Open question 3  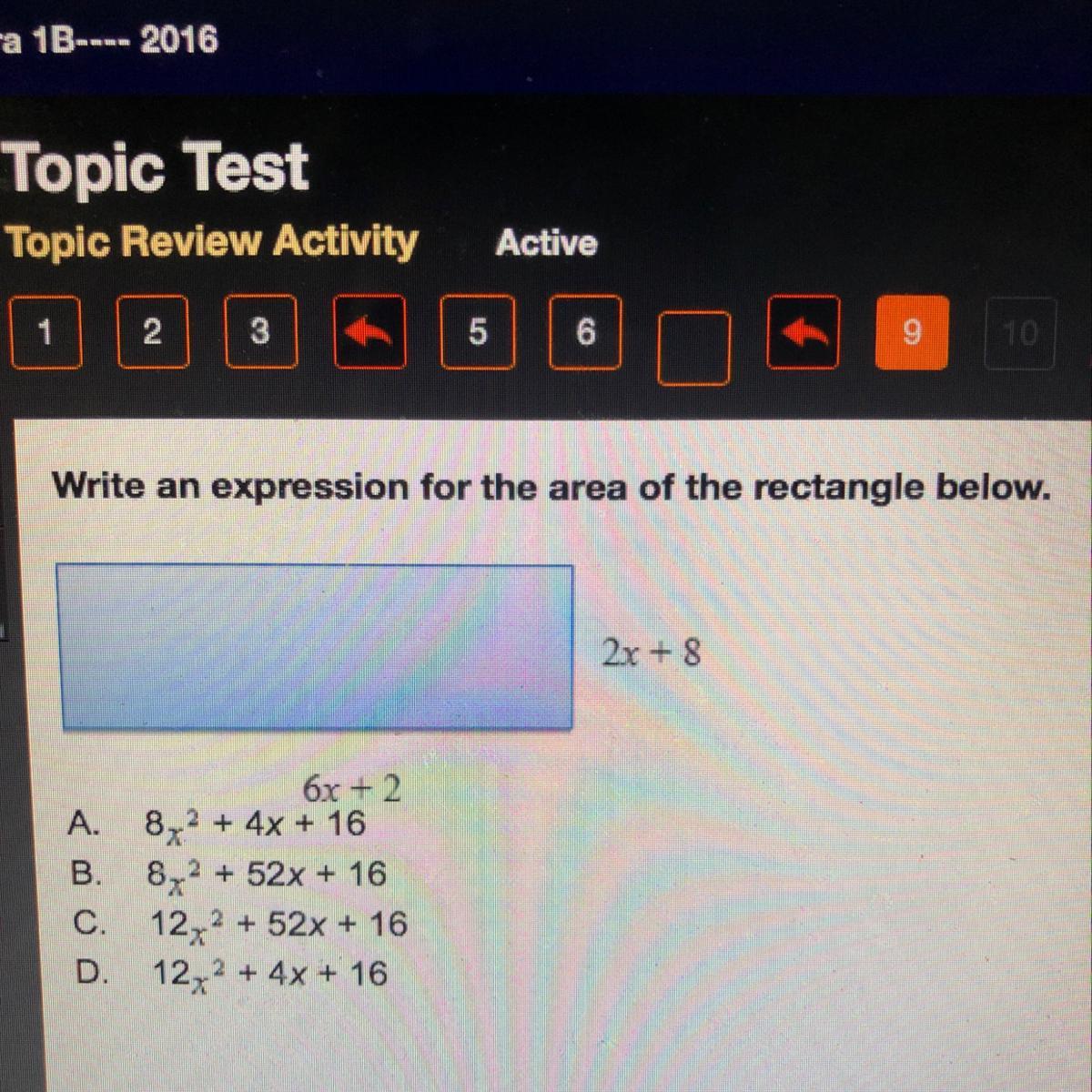pyautogui.click(x=260, y=331)
